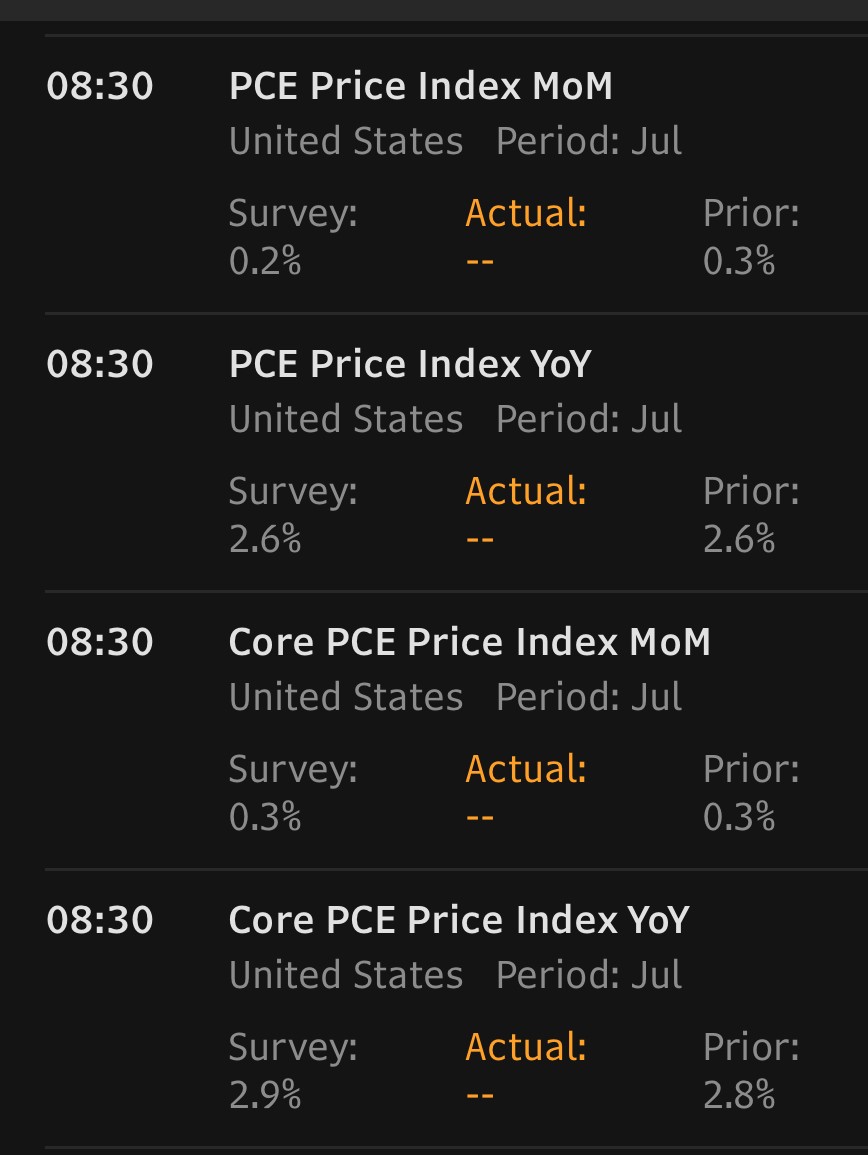Screen dimensions: 868x1155
Task: Open the PCE Price Index MoM event
Action: pos(420,87)
